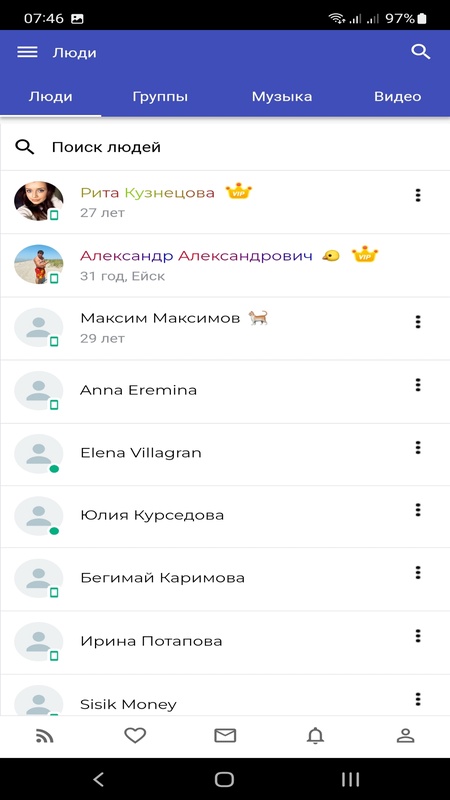The width and height of the screenshot is (450, 800).
Task: Open the options menu for Максим Максимов
Action: (418, 321)
